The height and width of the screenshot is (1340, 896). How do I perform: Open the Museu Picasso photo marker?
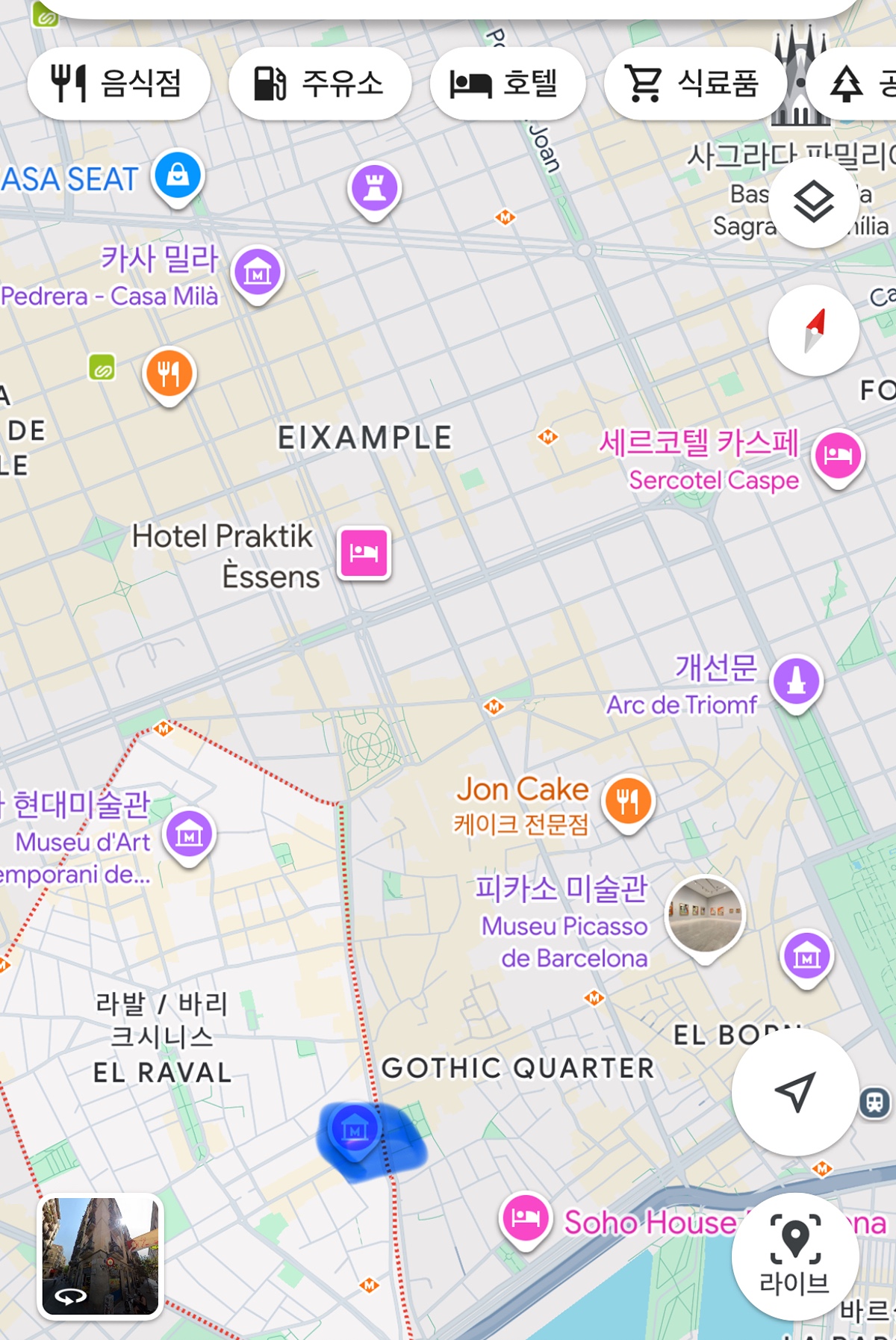[705, 916]
